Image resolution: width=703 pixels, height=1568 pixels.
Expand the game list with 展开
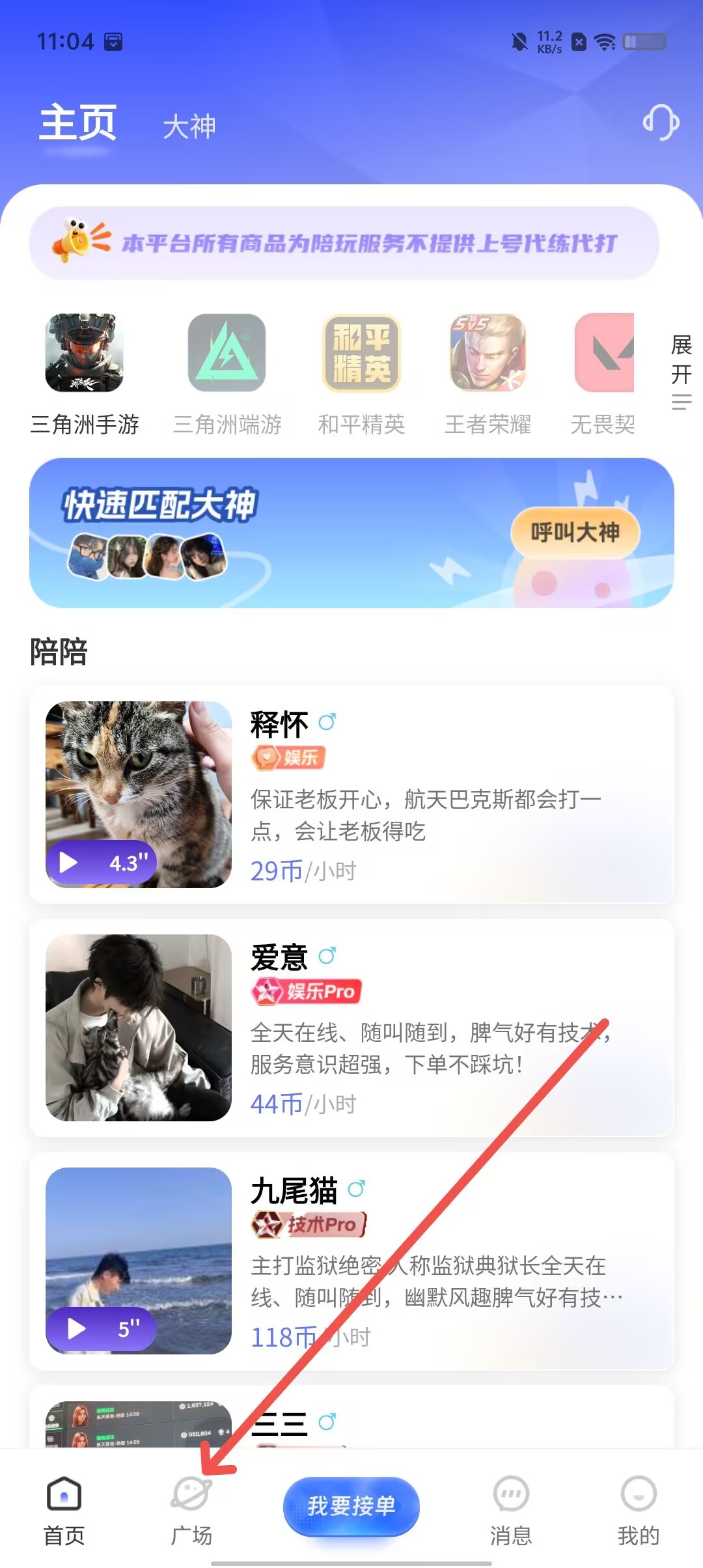681,372
